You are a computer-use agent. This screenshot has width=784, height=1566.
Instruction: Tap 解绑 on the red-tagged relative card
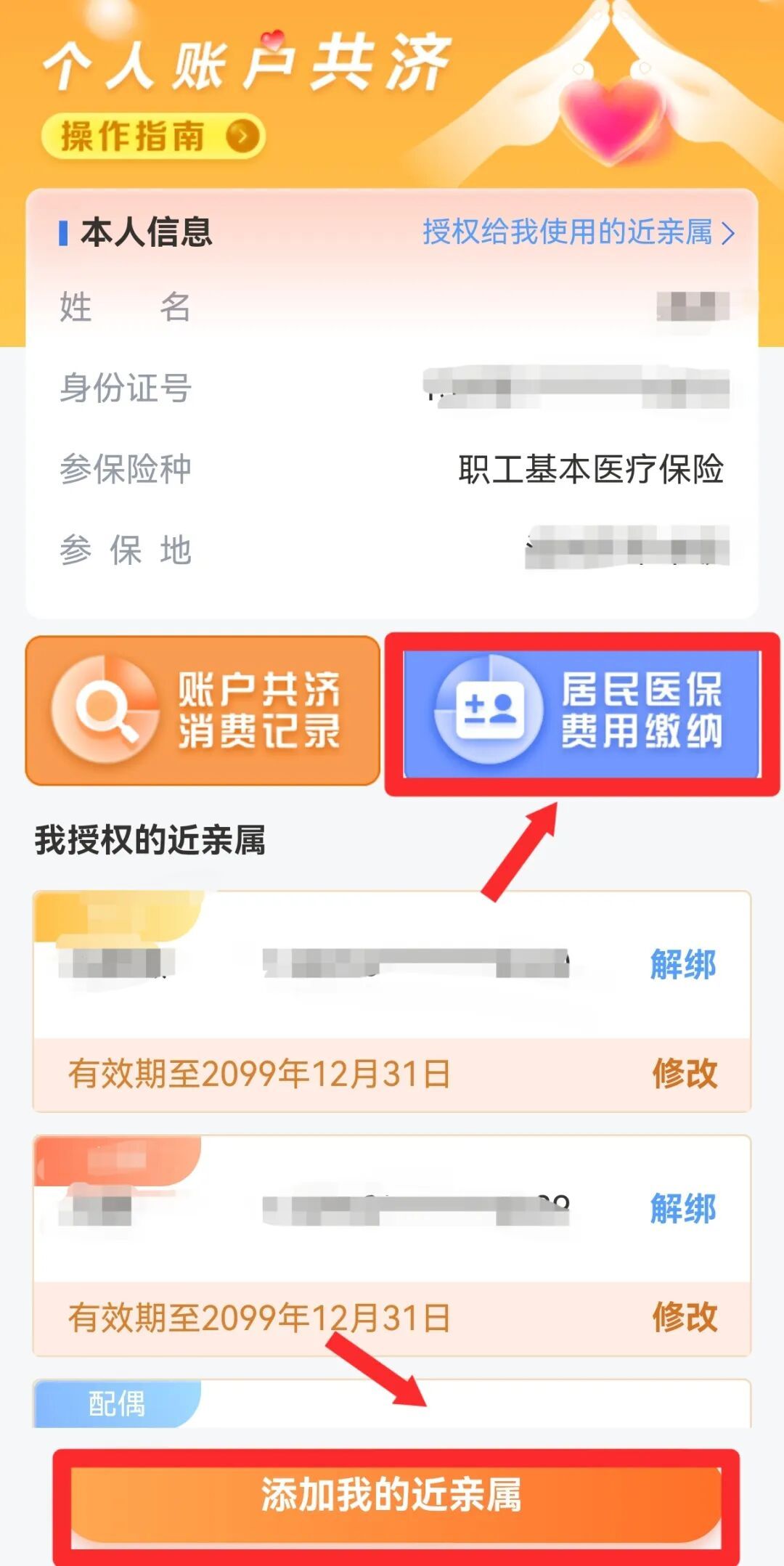click(682, 1209)
